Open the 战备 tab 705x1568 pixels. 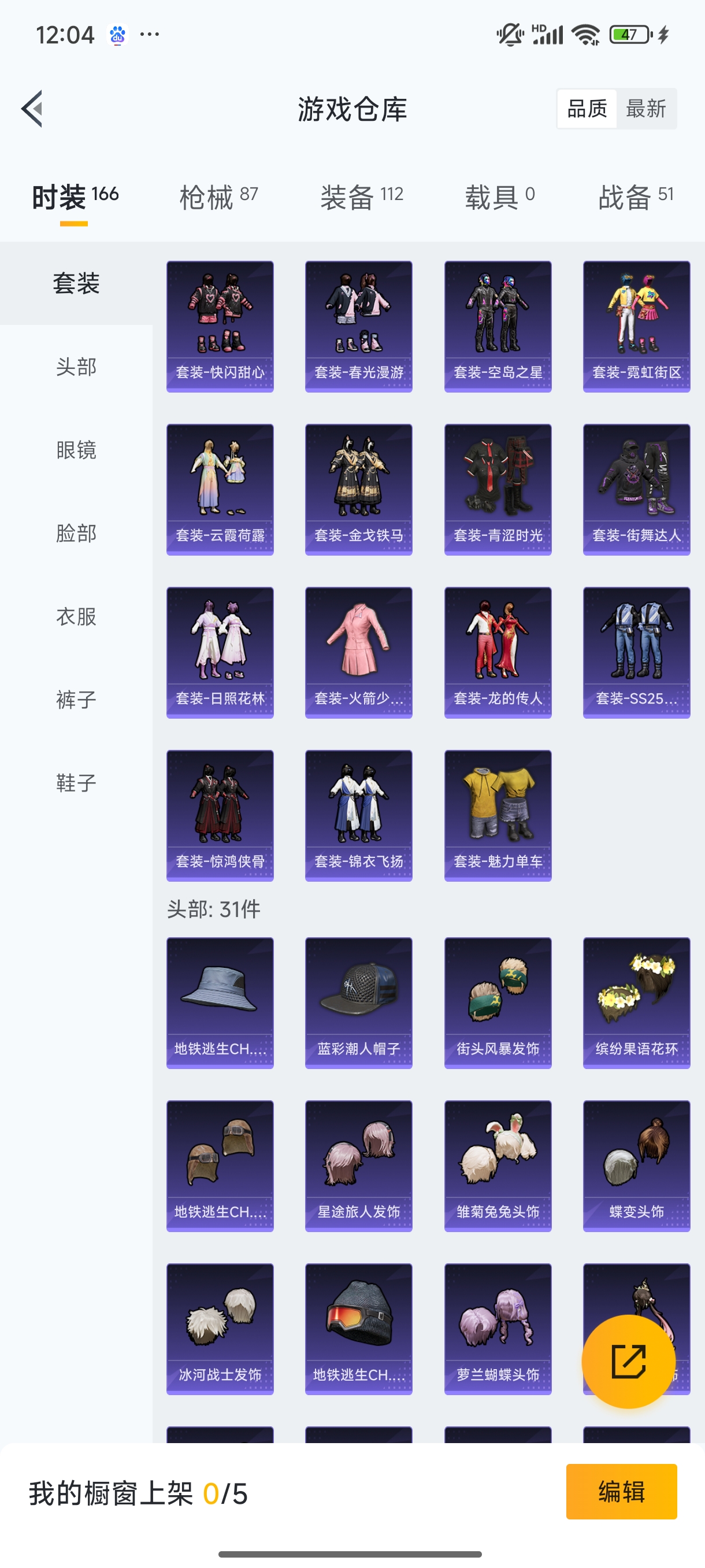coord(634,196)
